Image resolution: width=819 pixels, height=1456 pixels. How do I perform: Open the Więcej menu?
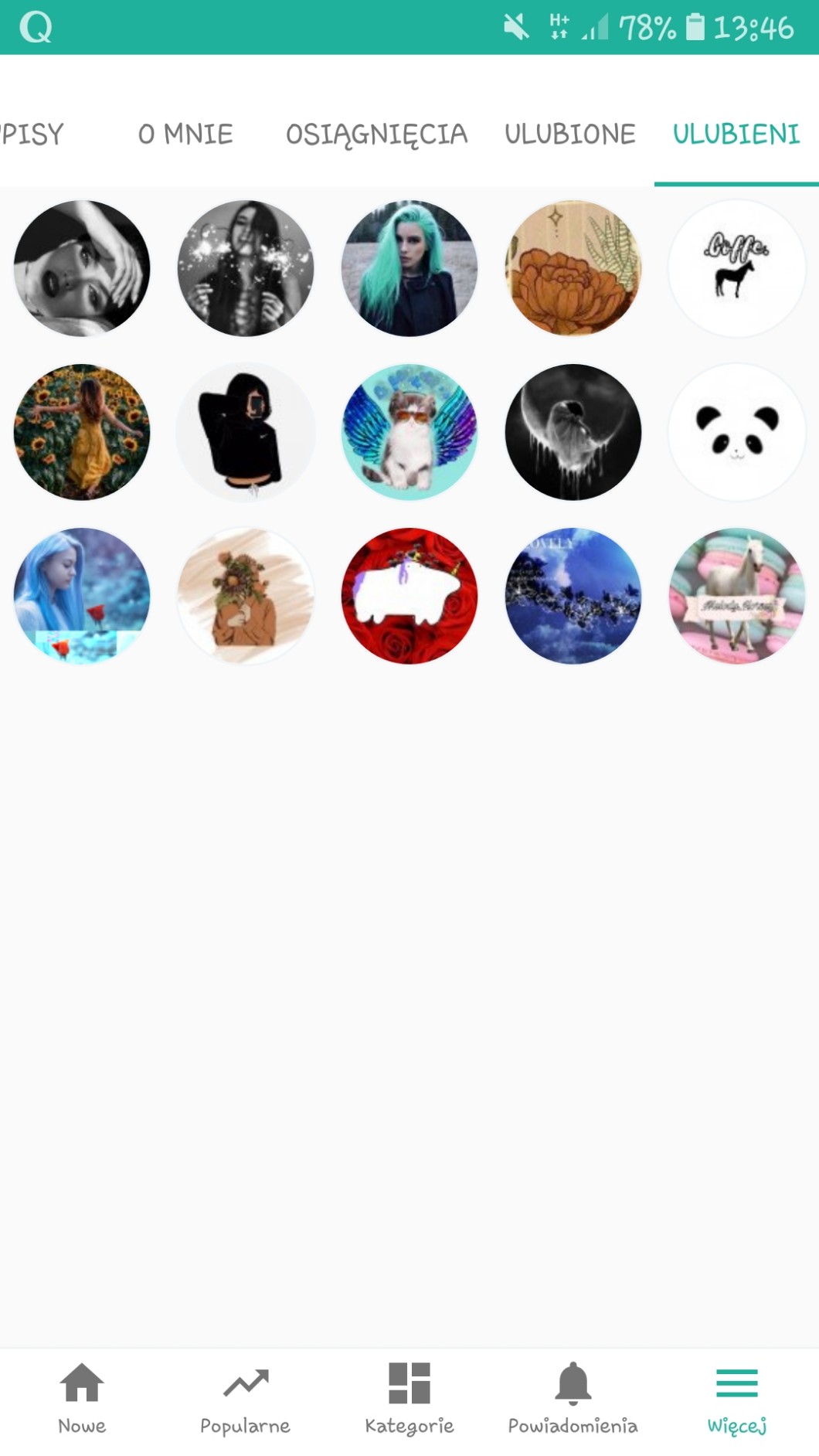736,1397
